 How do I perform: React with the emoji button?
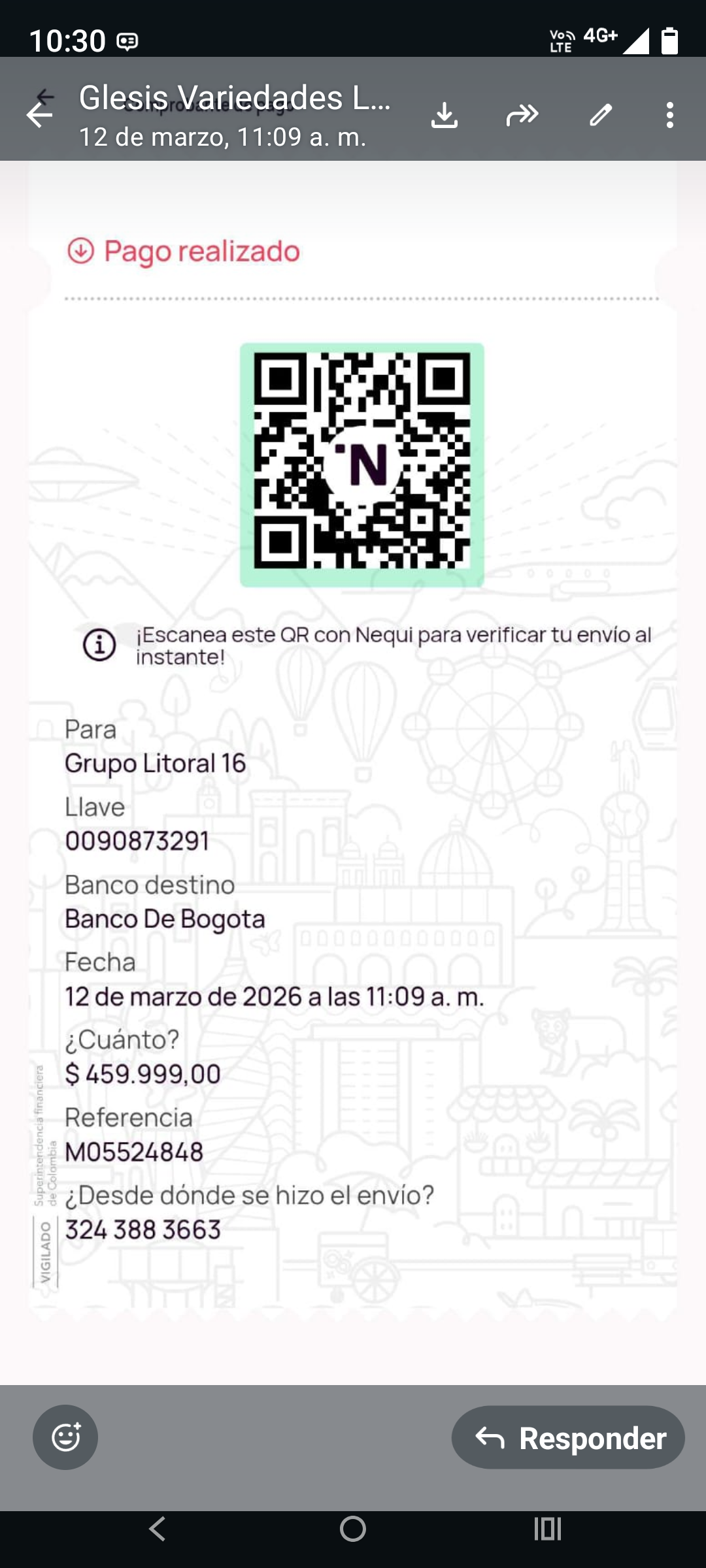65,1437
